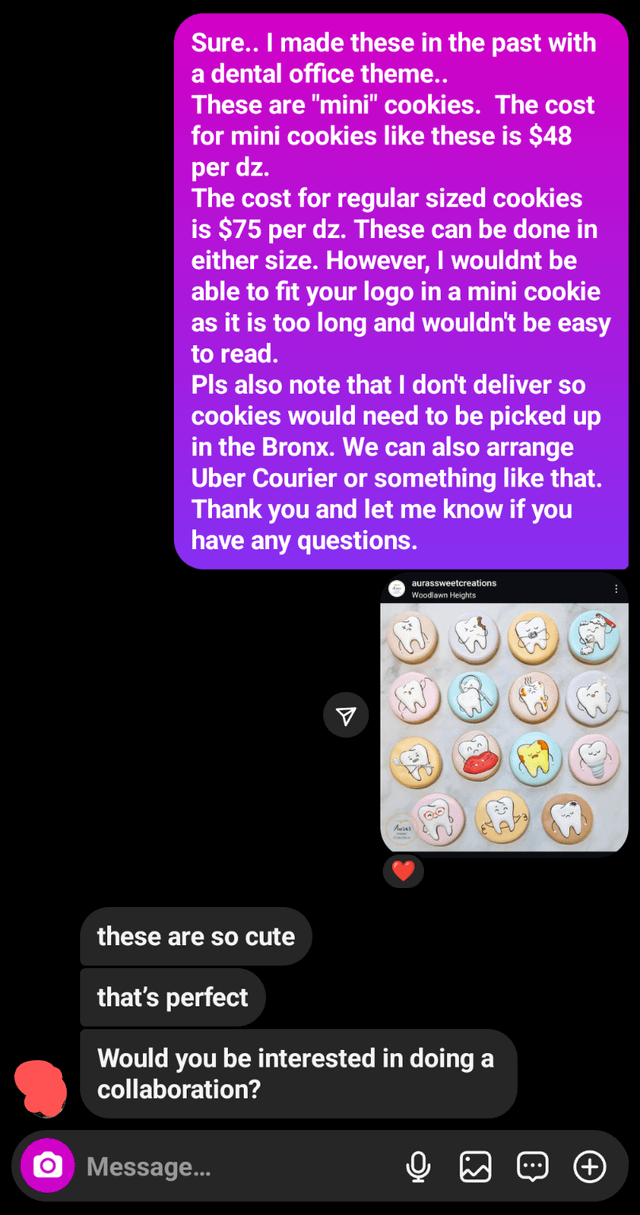The width and height of the screenshot is (640, 1215).
Task: Record a voice message with the microphone
Action: tap(418, 1166)
